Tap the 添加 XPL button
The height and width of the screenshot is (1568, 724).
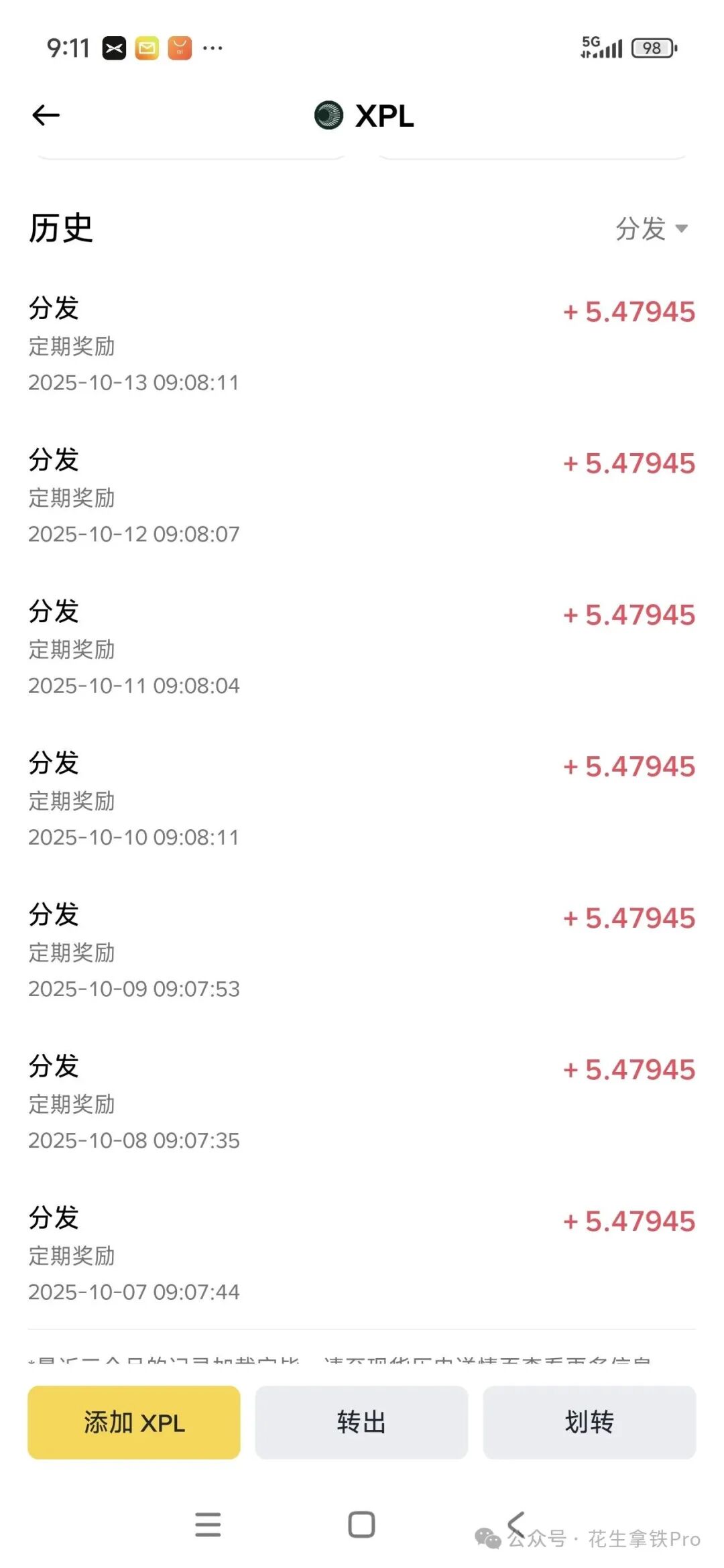[134, 1422]
